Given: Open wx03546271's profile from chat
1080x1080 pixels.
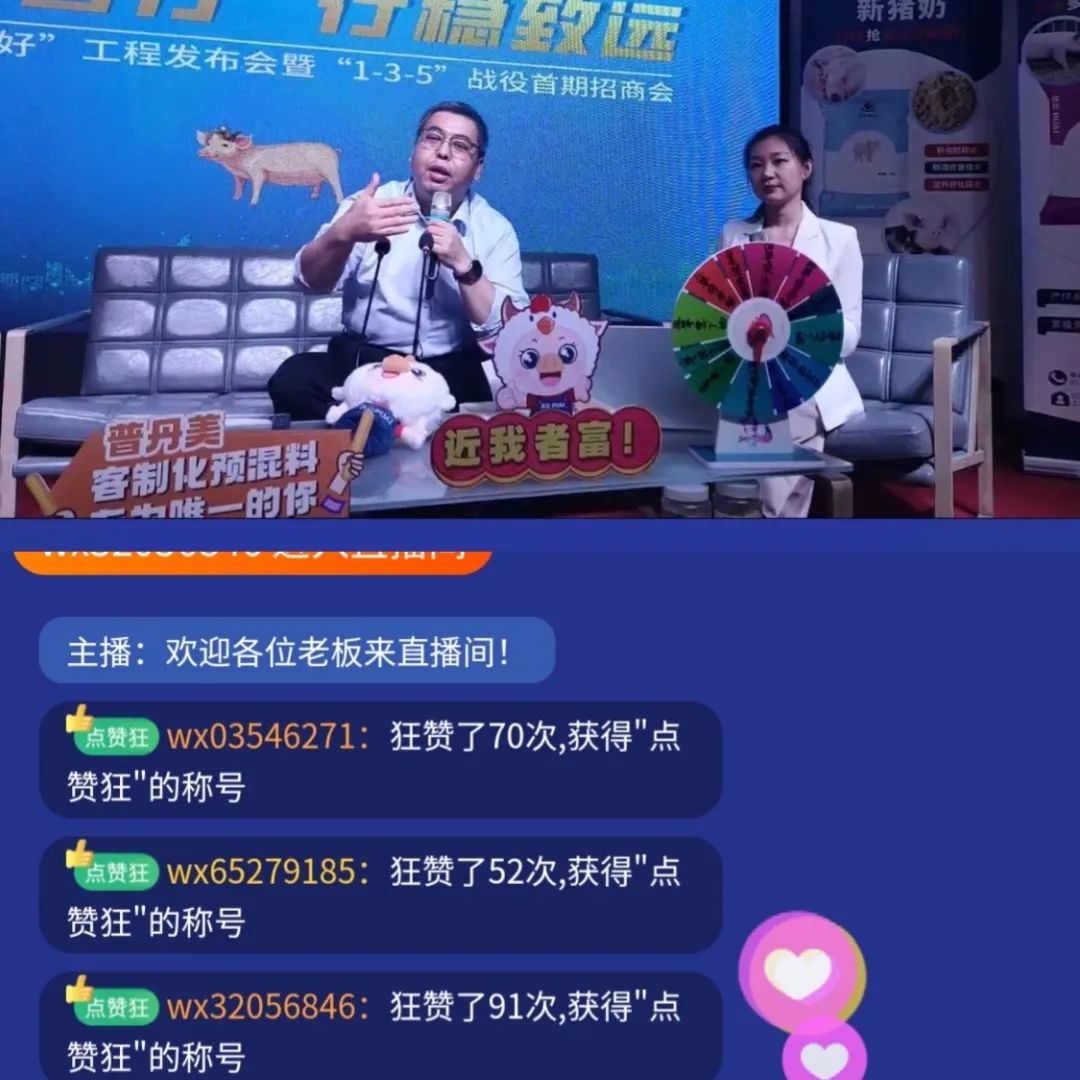Looking at the screenshot, I should tap(260, 737).
